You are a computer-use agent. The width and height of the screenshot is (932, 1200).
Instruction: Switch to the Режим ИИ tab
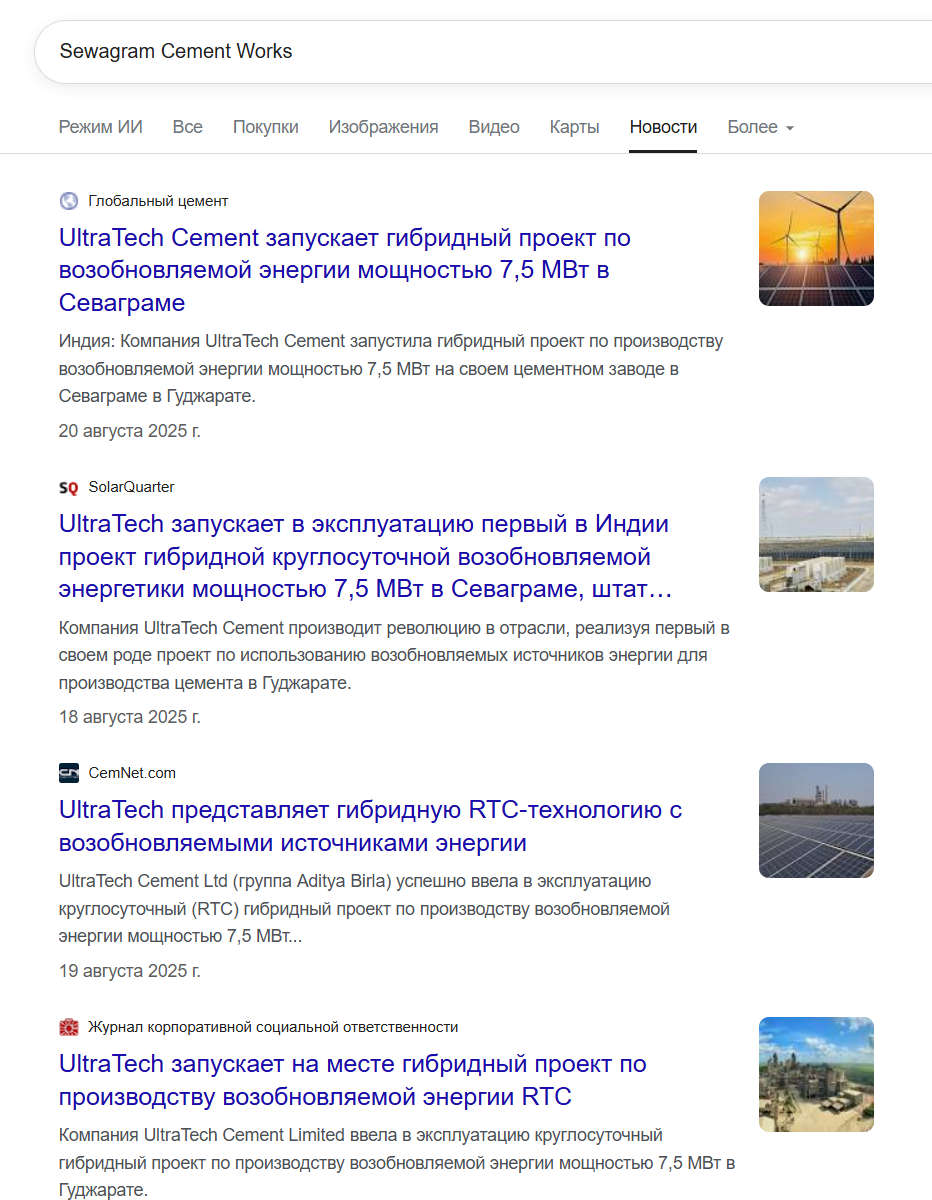(x=100, y=127)
